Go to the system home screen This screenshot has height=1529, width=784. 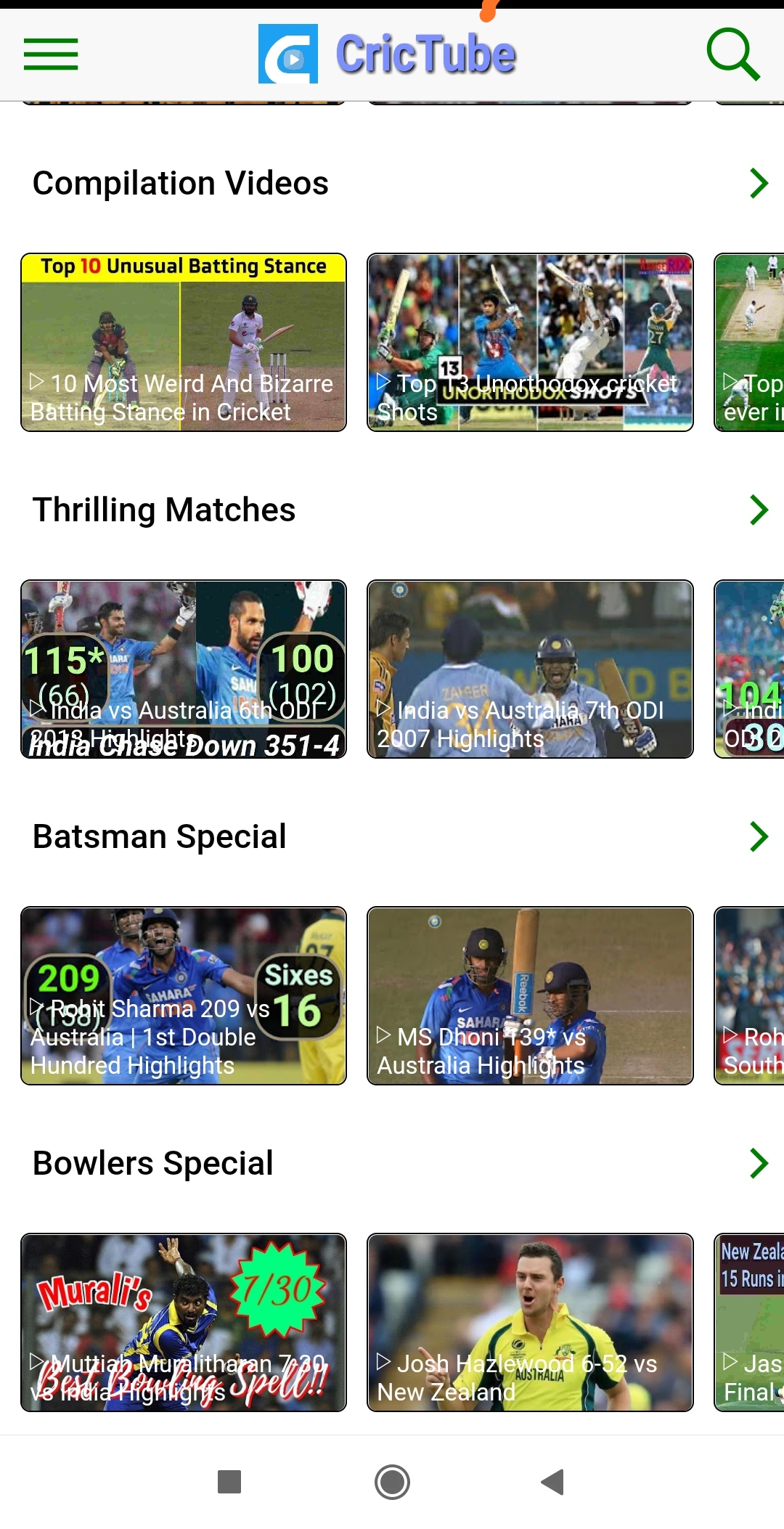tap(392, 1482)
